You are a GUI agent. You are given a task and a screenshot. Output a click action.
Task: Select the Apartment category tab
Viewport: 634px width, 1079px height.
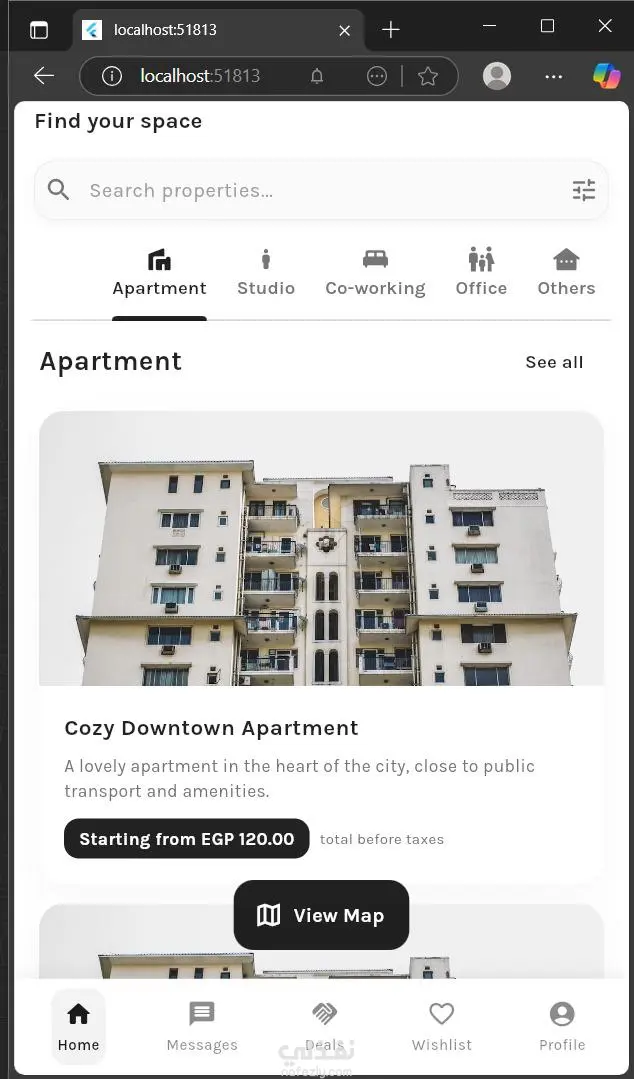159,274
